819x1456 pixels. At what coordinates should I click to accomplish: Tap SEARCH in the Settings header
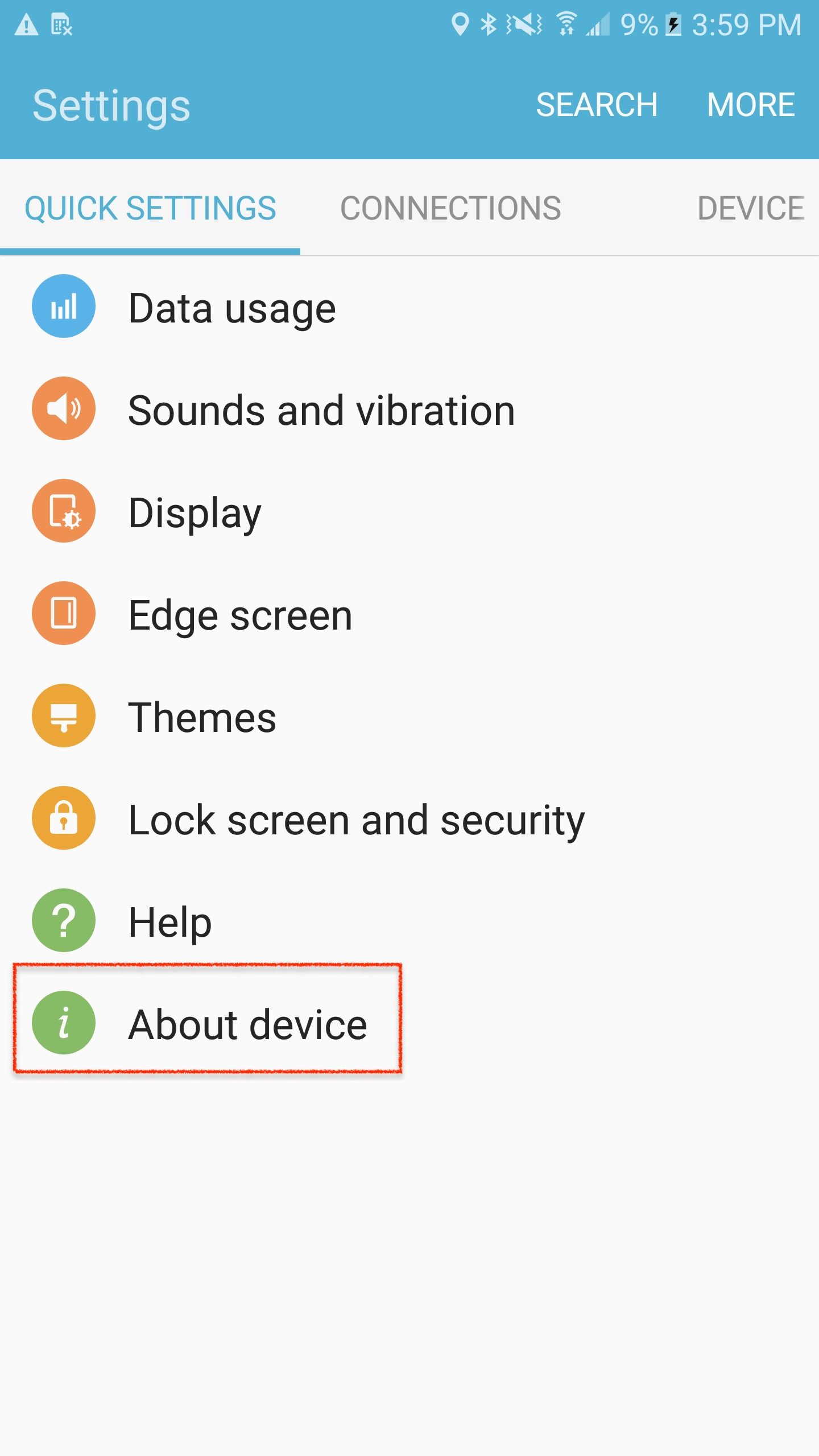coord(597,105)
